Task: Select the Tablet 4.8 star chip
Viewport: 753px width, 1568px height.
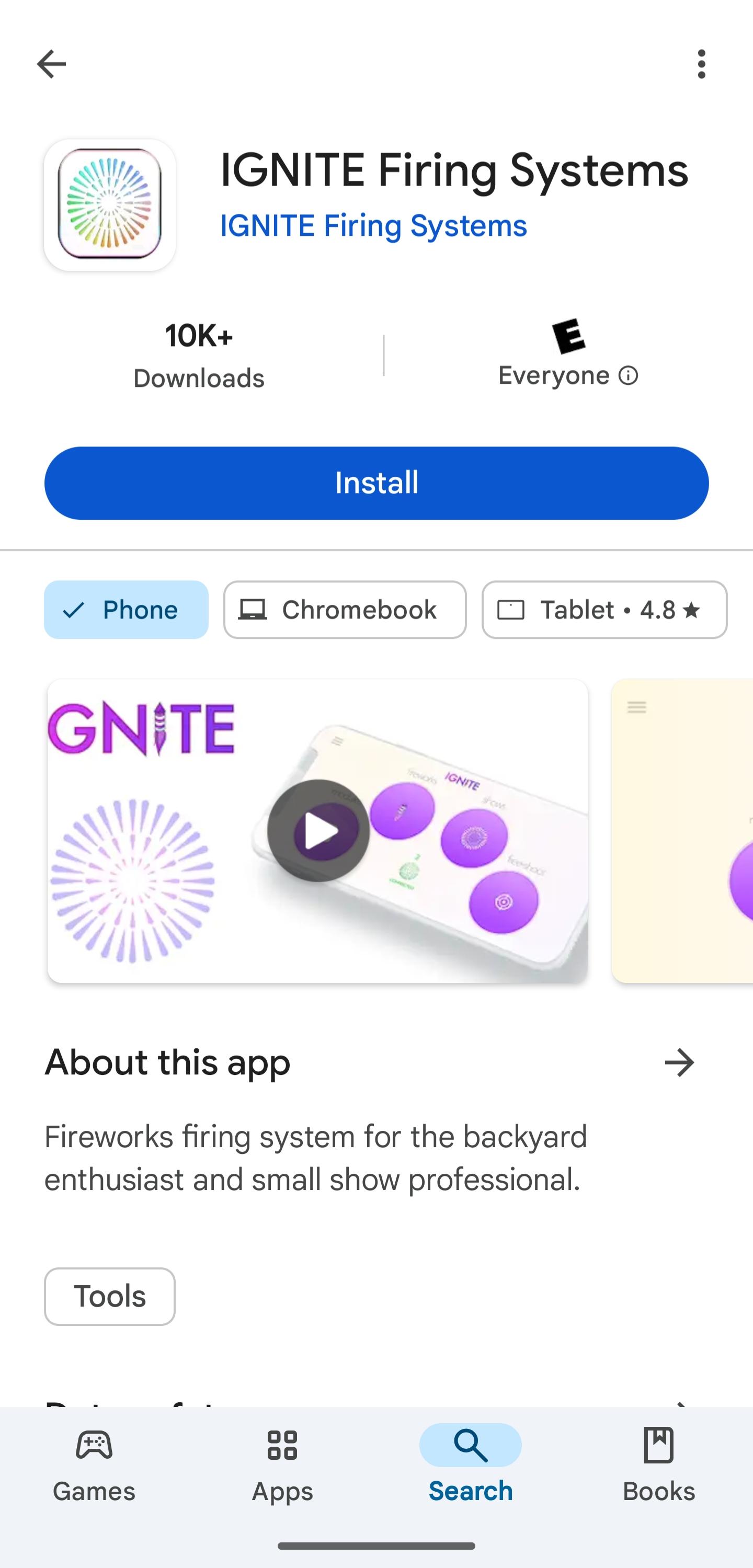Action: [604, 609]
